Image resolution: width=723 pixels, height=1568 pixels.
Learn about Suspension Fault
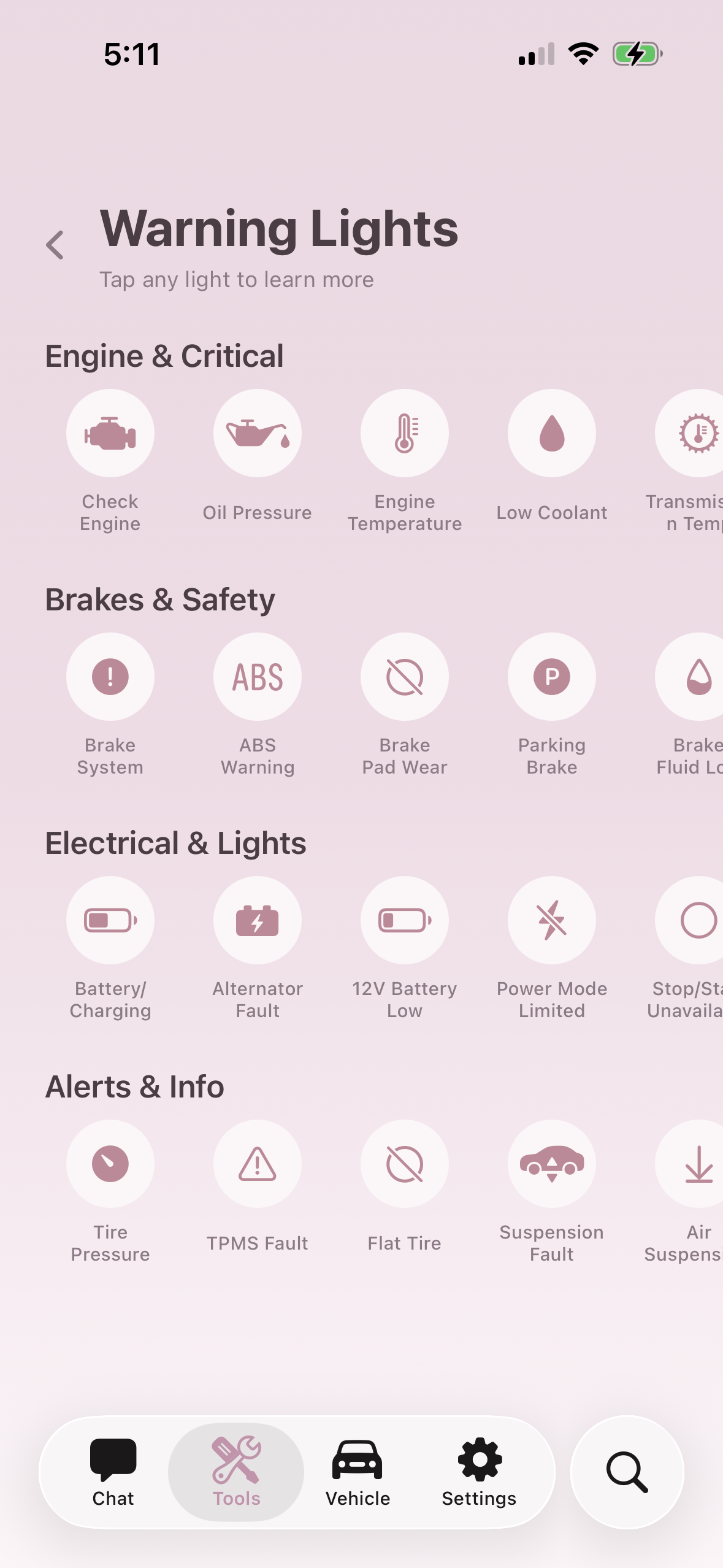coord(552,1164)
